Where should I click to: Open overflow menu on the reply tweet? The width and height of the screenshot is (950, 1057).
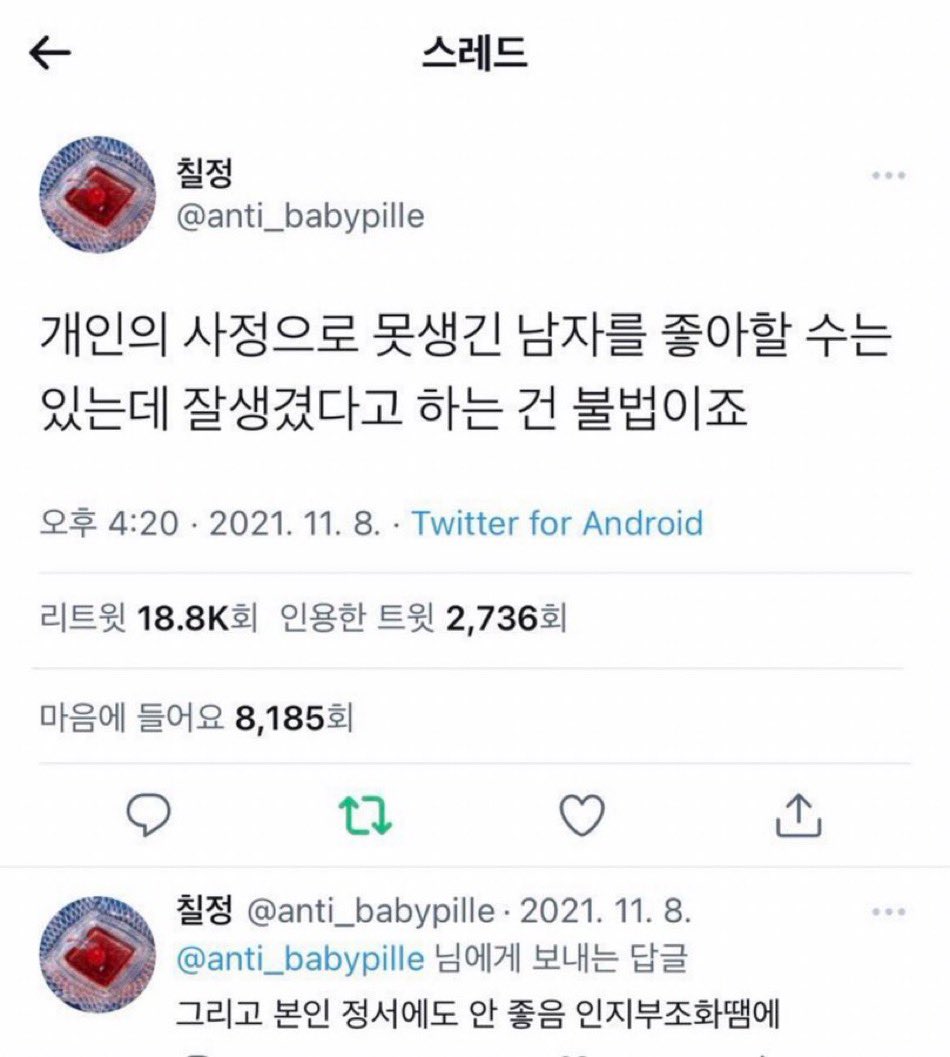pos(888,913)
